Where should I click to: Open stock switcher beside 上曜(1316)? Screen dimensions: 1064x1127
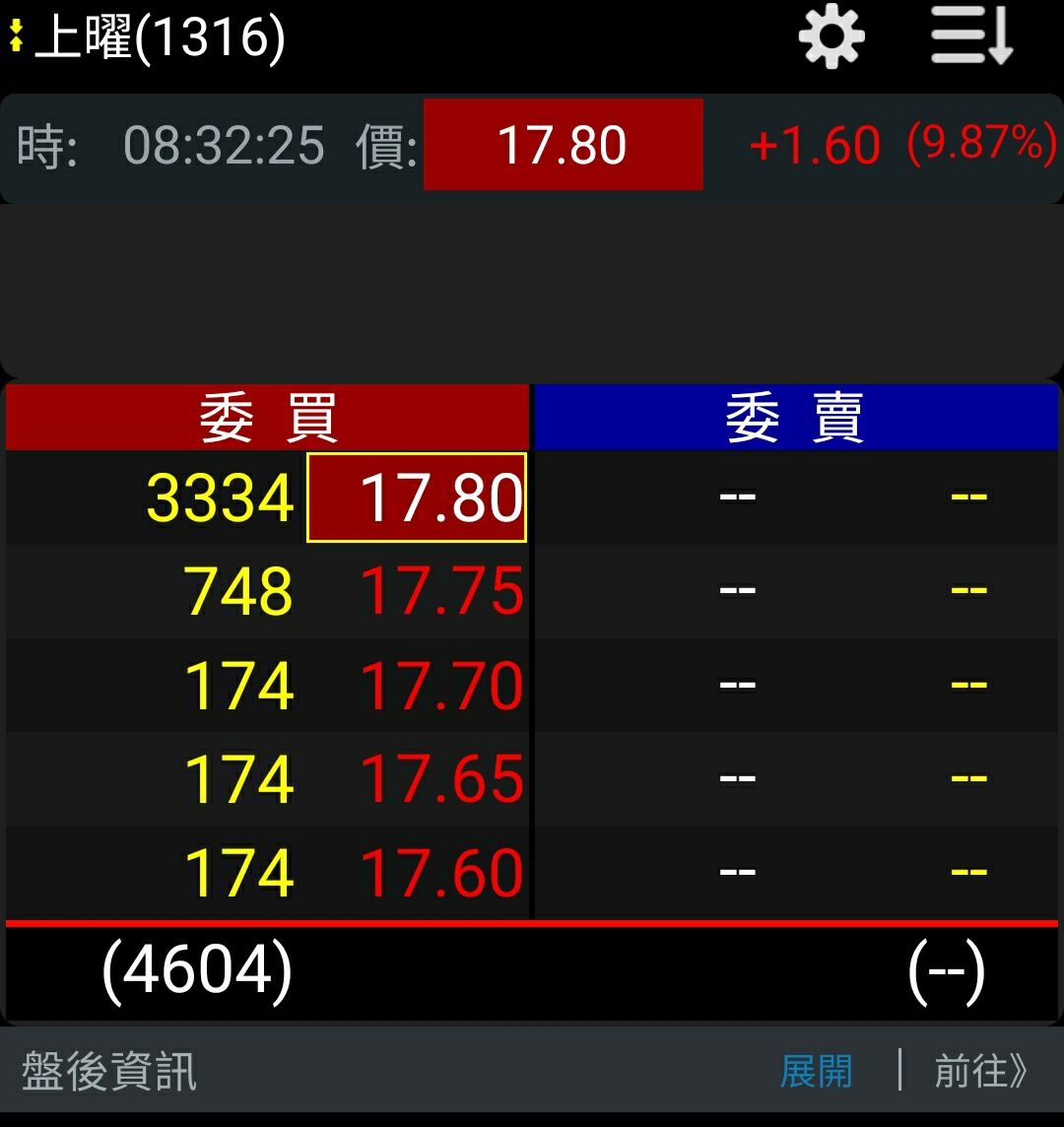click(17, 37)
